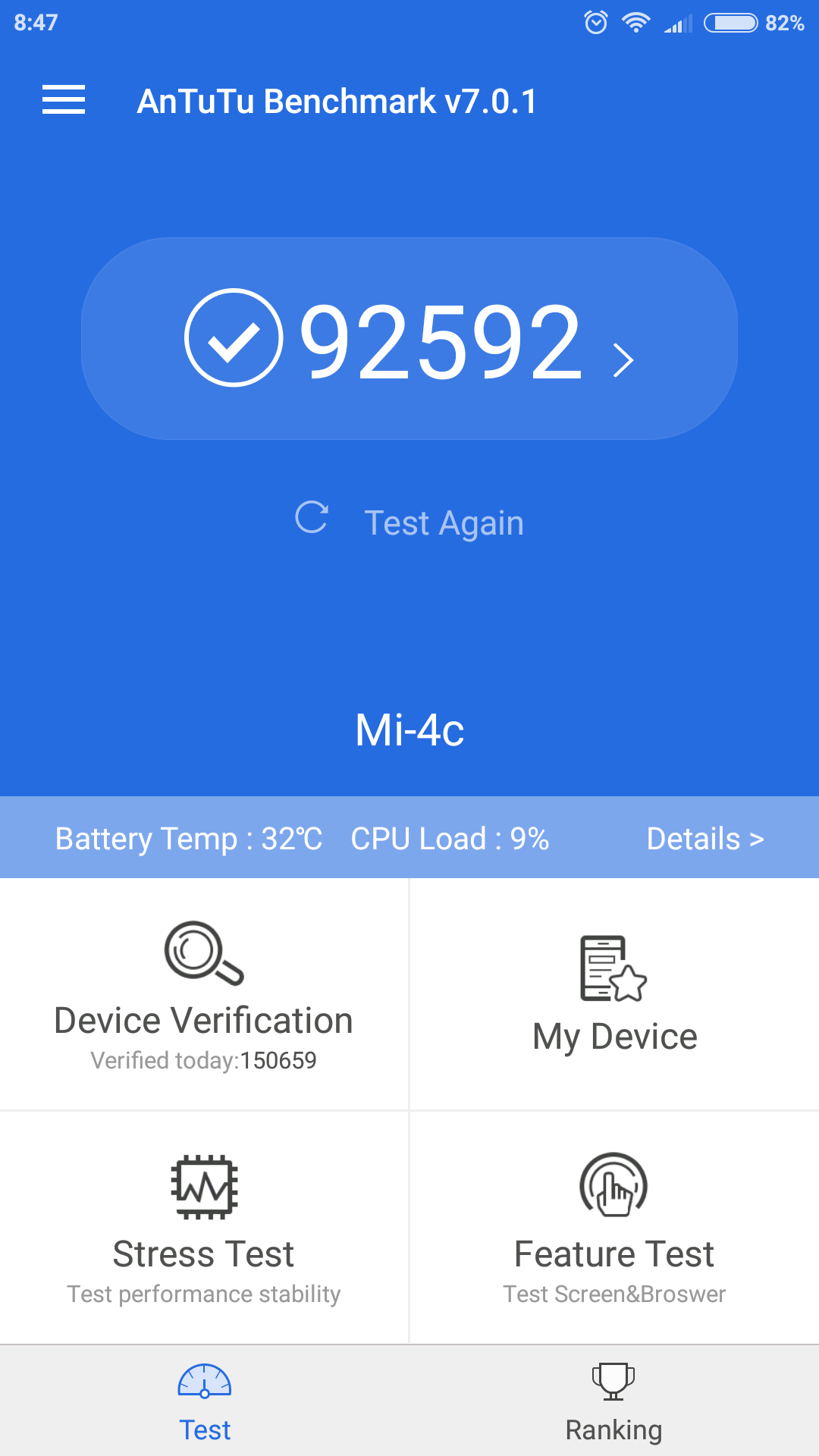Select the Test tab
This screenshot has width=819, height=1456.
205,1402
